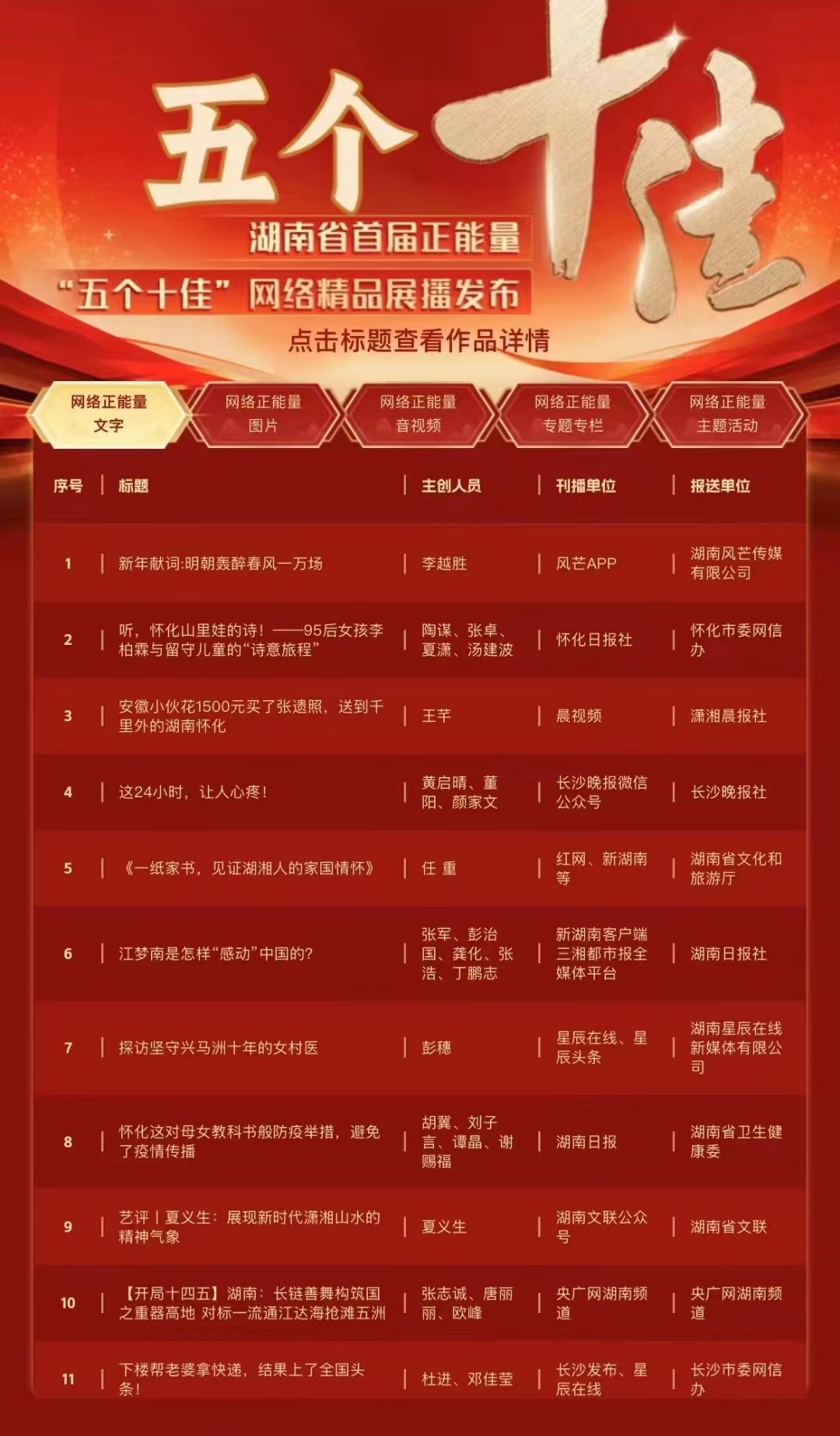Open title 下楼帮老婆拿快递

point(241,1378)
